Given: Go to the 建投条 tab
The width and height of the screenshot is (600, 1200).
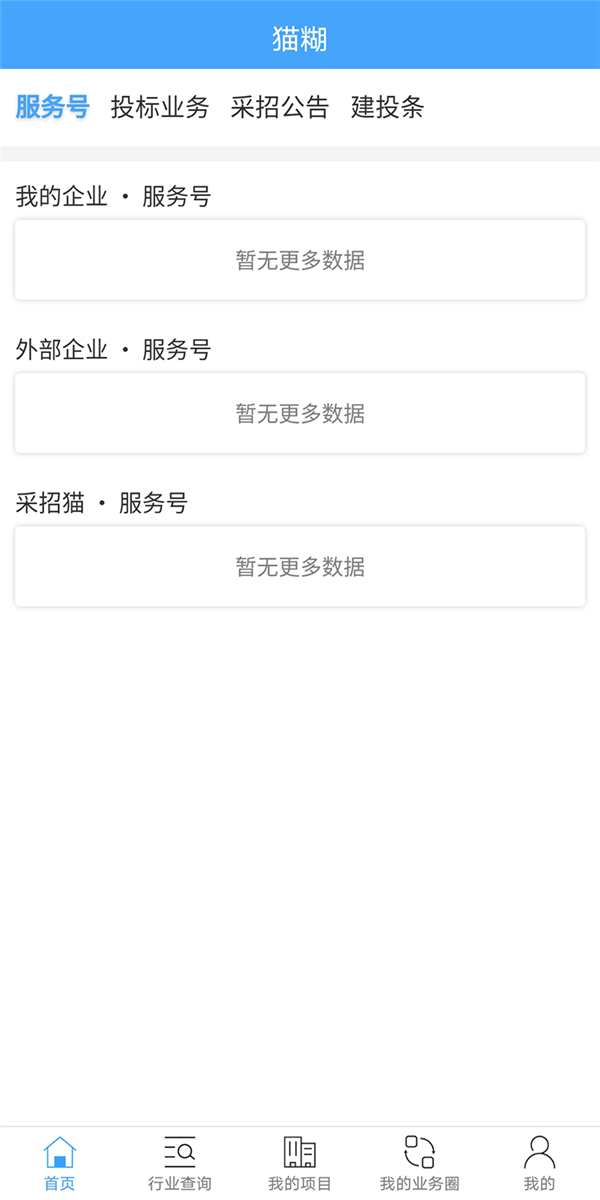Looking at the screenshot, I should point(387,108).
